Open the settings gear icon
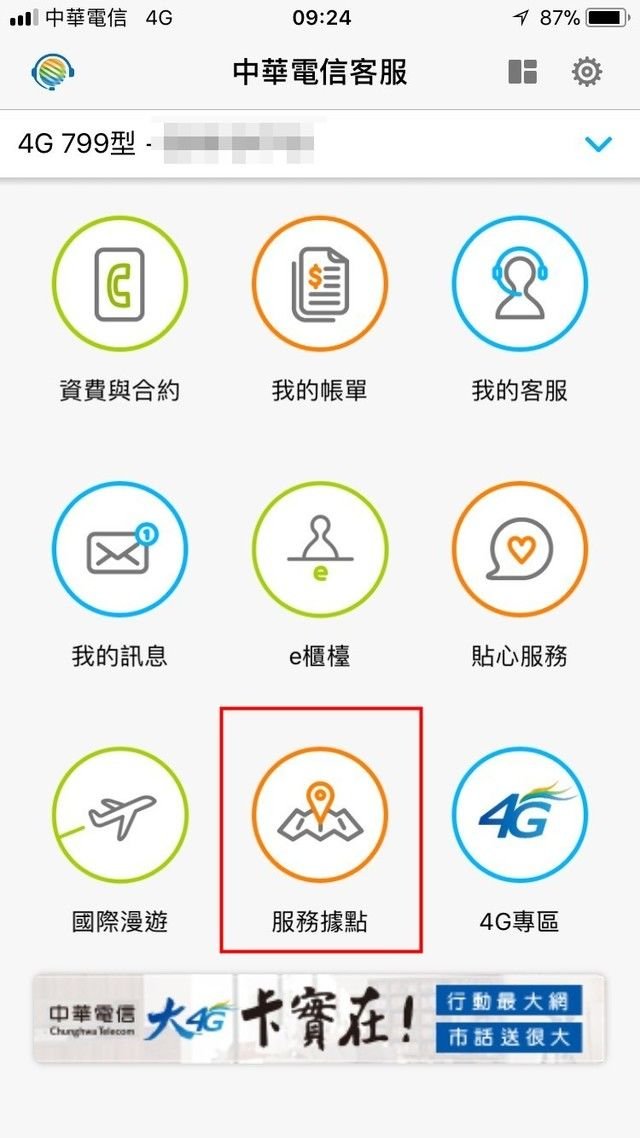The height and width of the screenshot is (1138, 640). coord(587,72)
